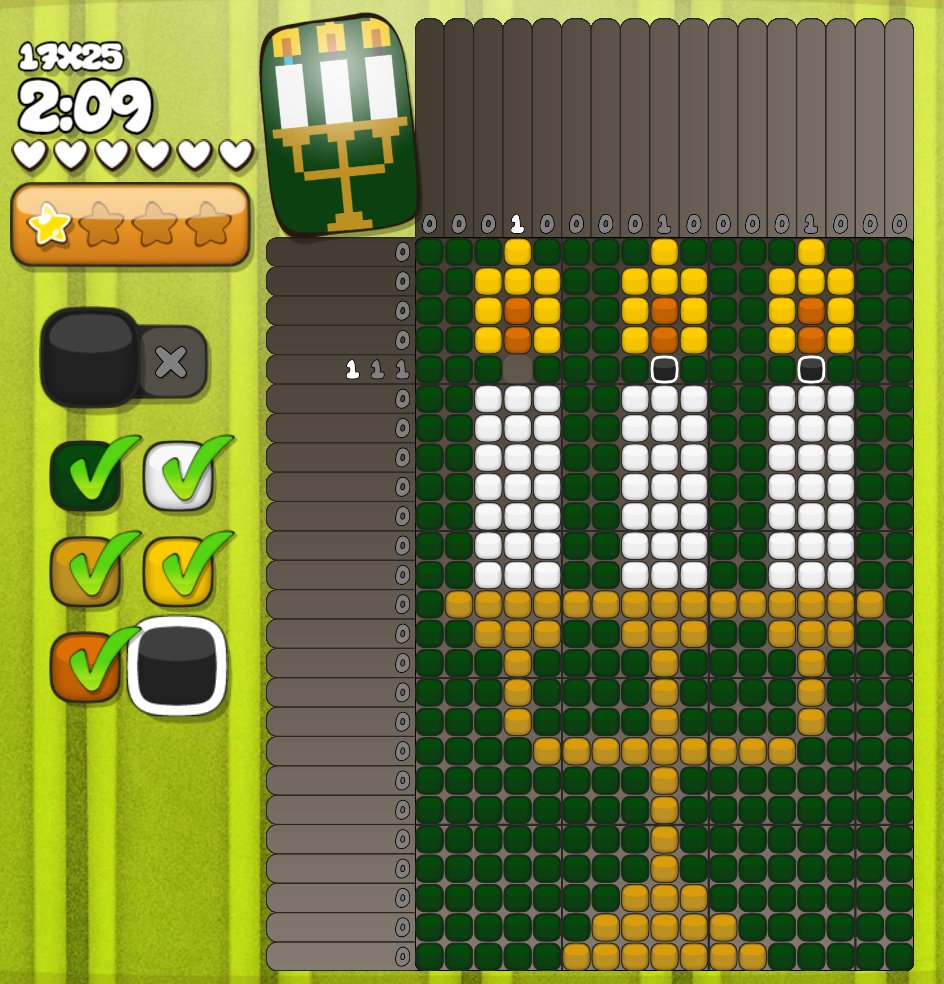Select the highlighted black color swatch
944x984 pixels.
pos(177,667)
